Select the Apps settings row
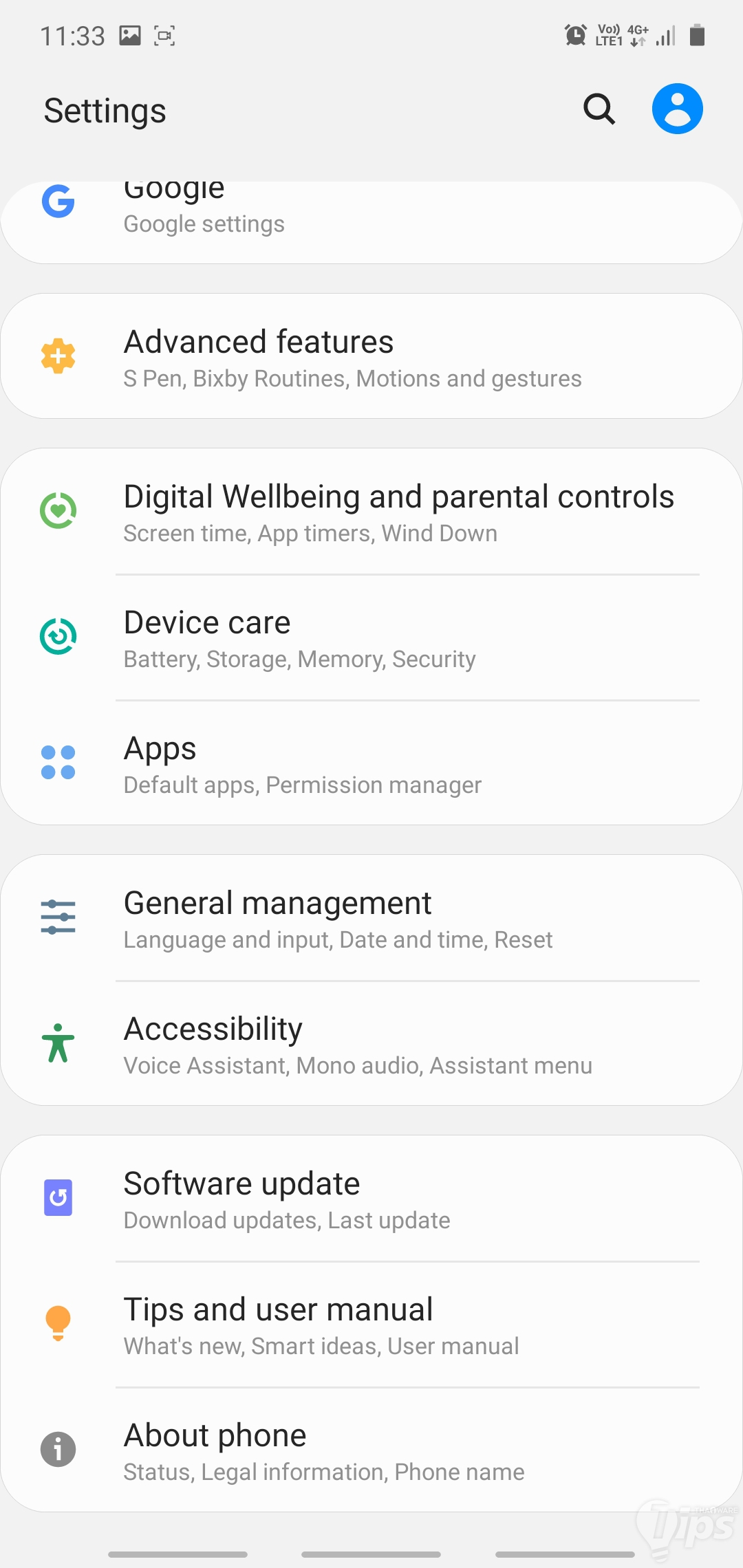Image resolution: width=743 pixels, height=1568 pixels. [x=371, y=765]
